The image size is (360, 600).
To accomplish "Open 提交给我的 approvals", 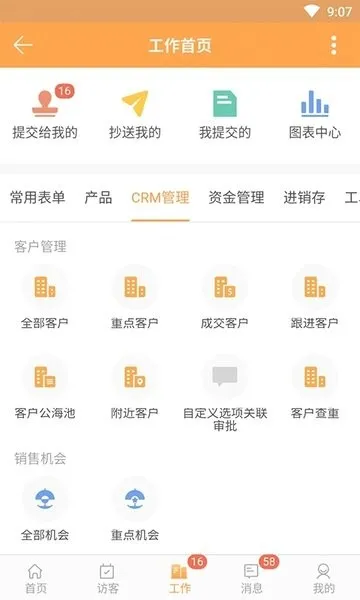I will pos(45,113).
